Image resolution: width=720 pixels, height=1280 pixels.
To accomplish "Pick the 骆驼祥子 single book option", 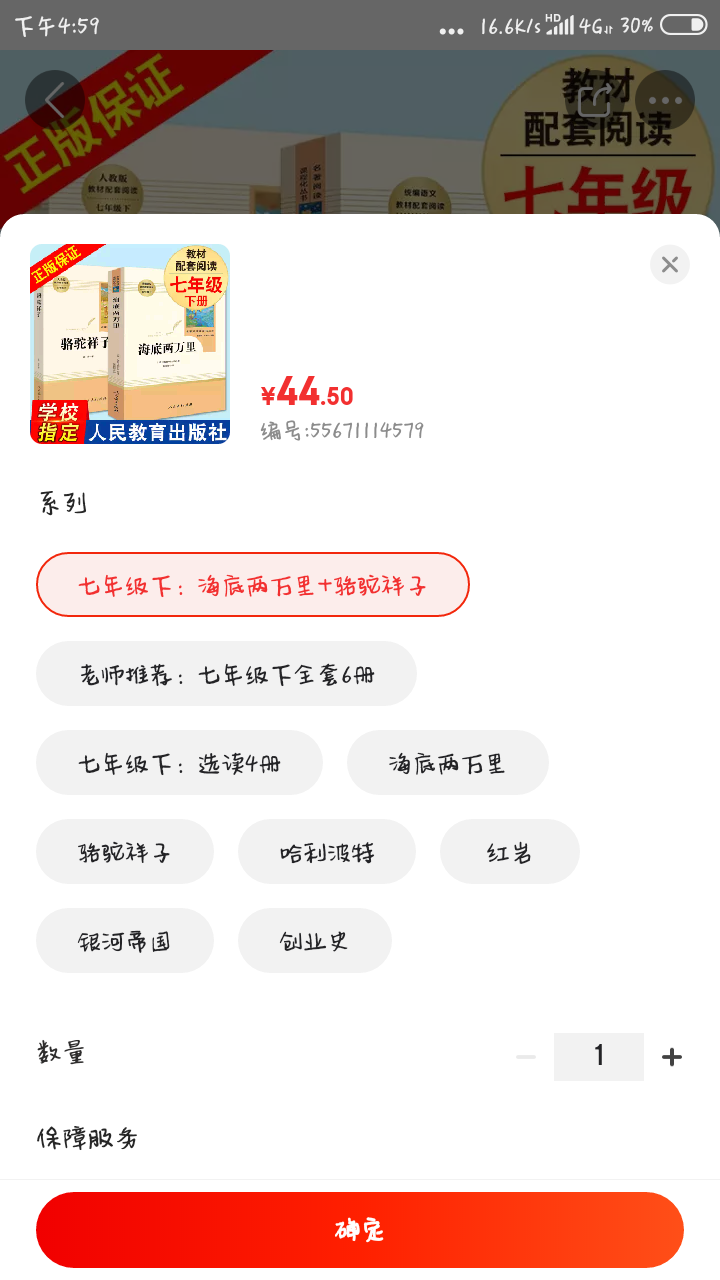I will coord(125,852).
